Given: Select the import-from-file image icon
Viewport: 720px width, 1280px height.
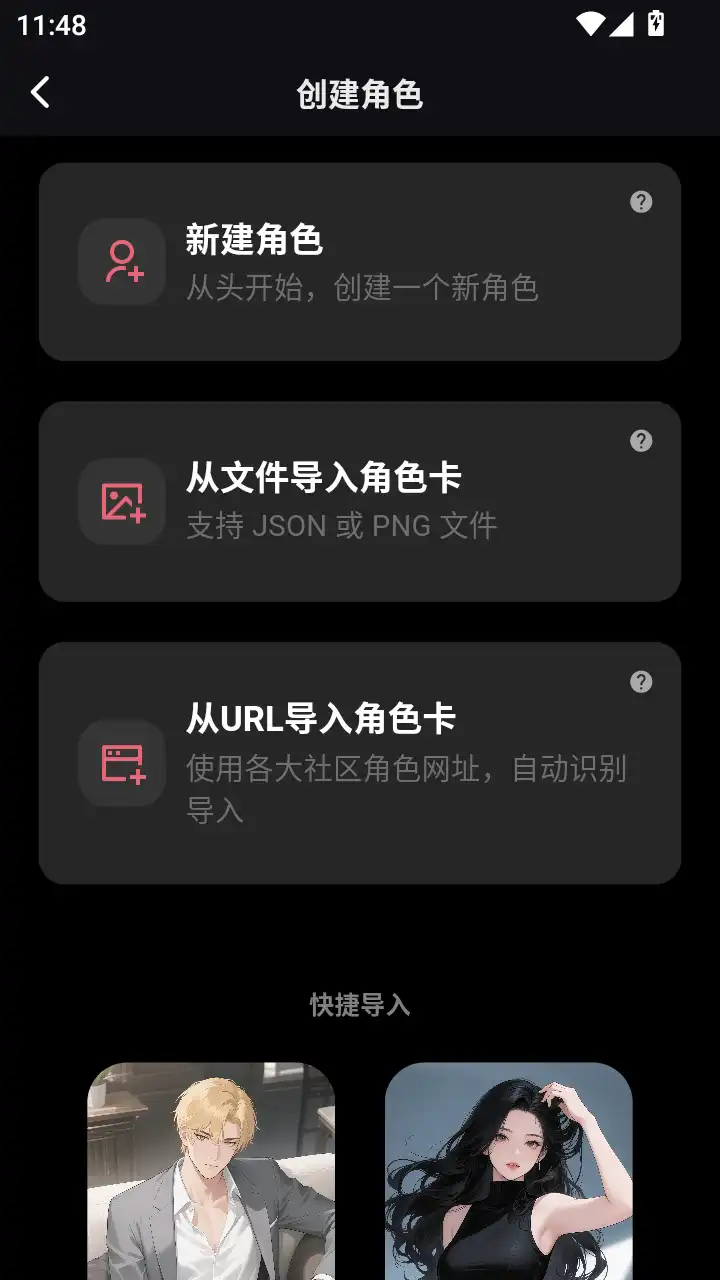Looking at the screenshot, I should (121, 502).
